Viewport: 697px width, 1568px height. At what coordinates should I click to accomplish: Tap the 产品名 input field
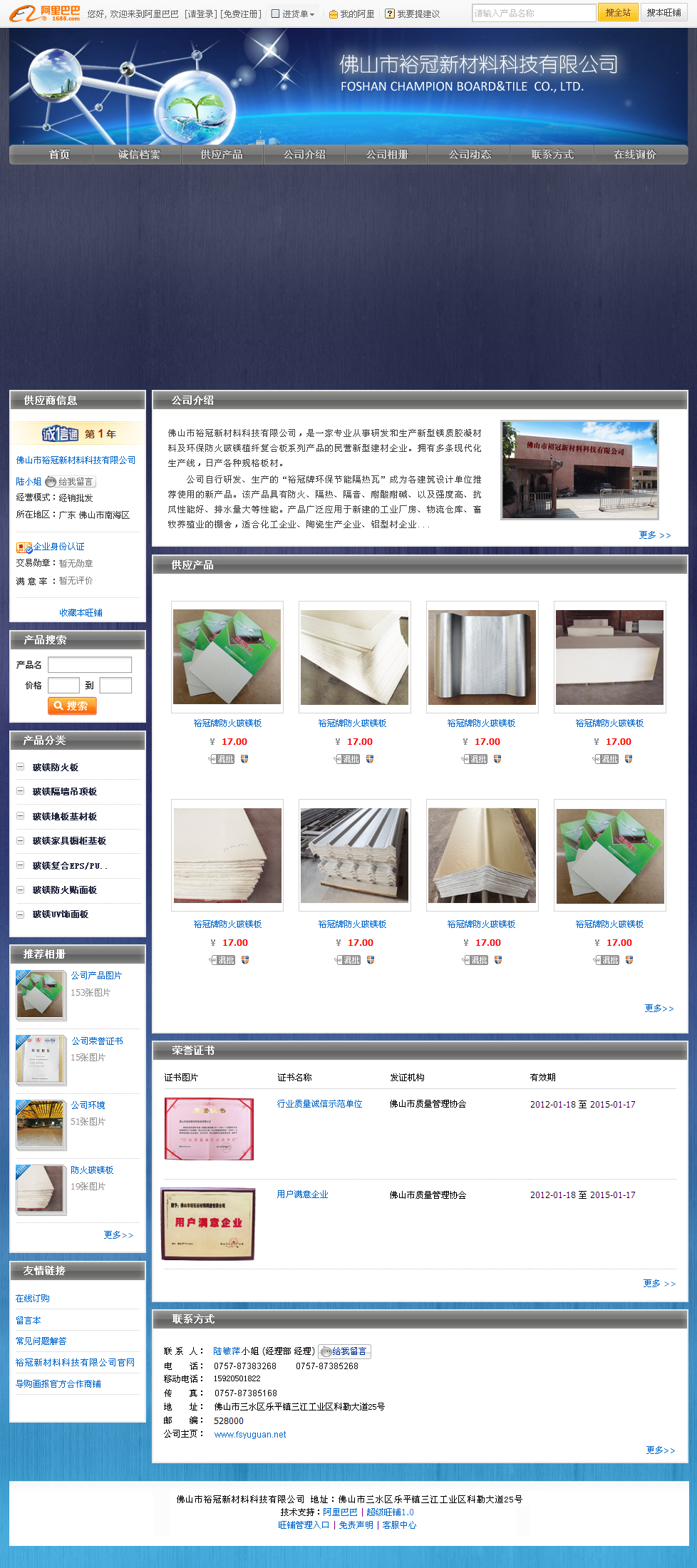[x=90, y=665]
